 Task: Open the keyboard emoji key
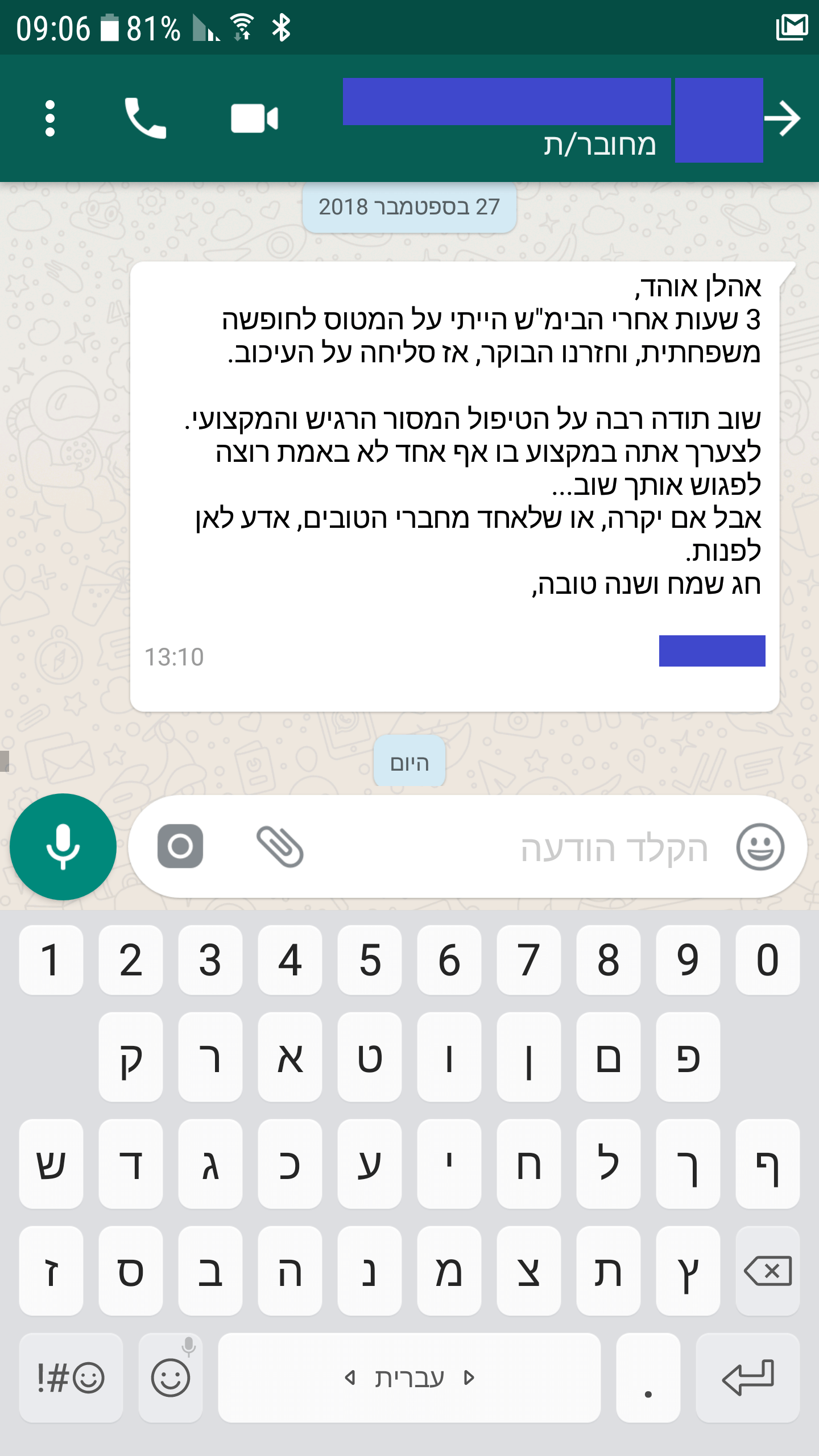pyautogui.click(x=171, y=1378)
